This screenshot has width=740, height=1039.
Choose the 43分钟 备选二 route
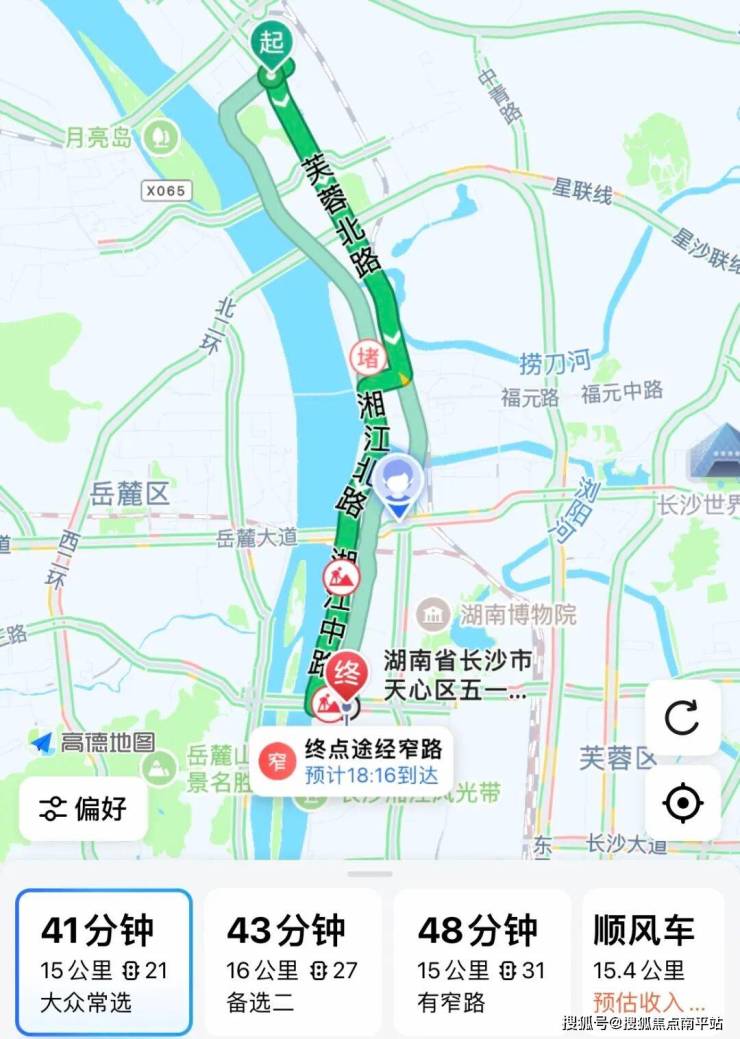point(292,961)
